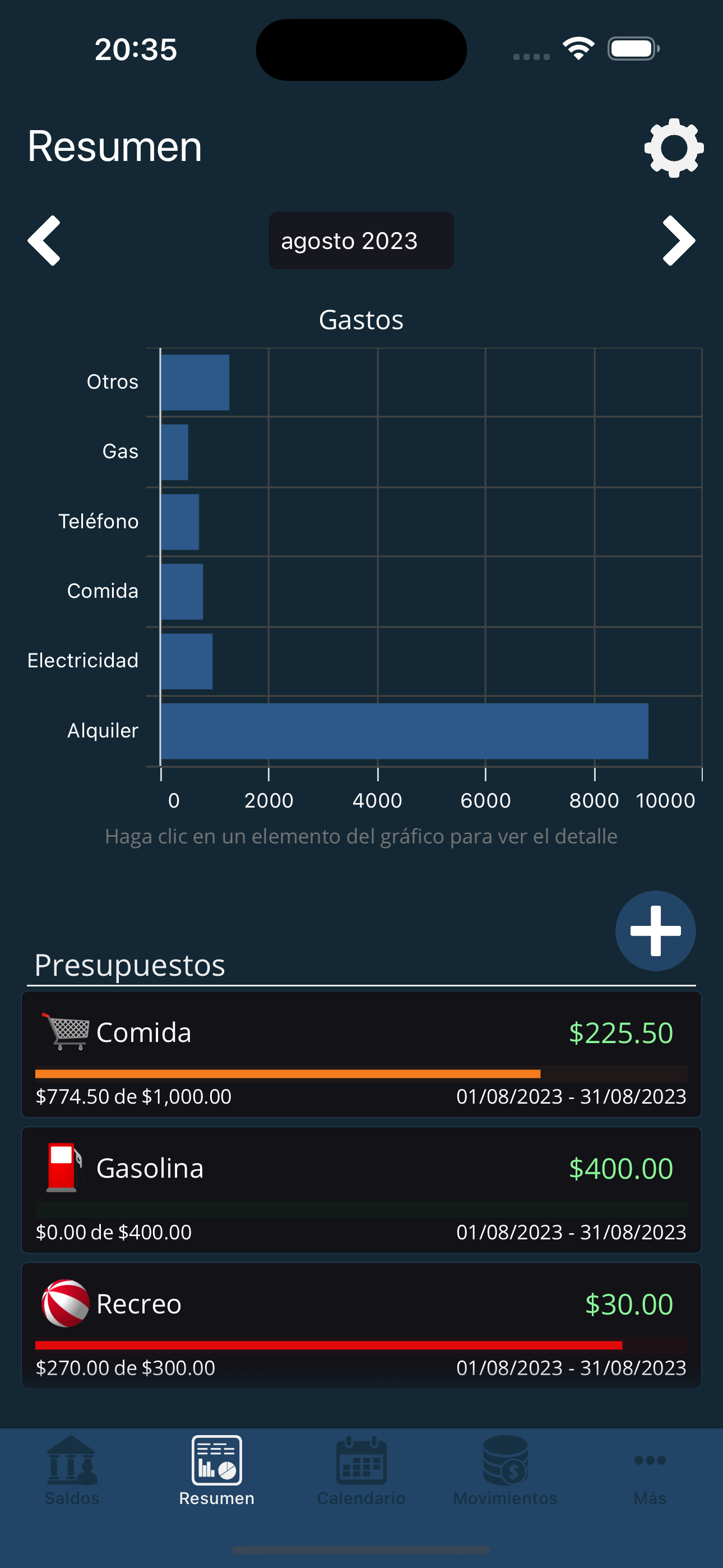
Task: Select the Resumen tab
Action: coord(217,1470)
